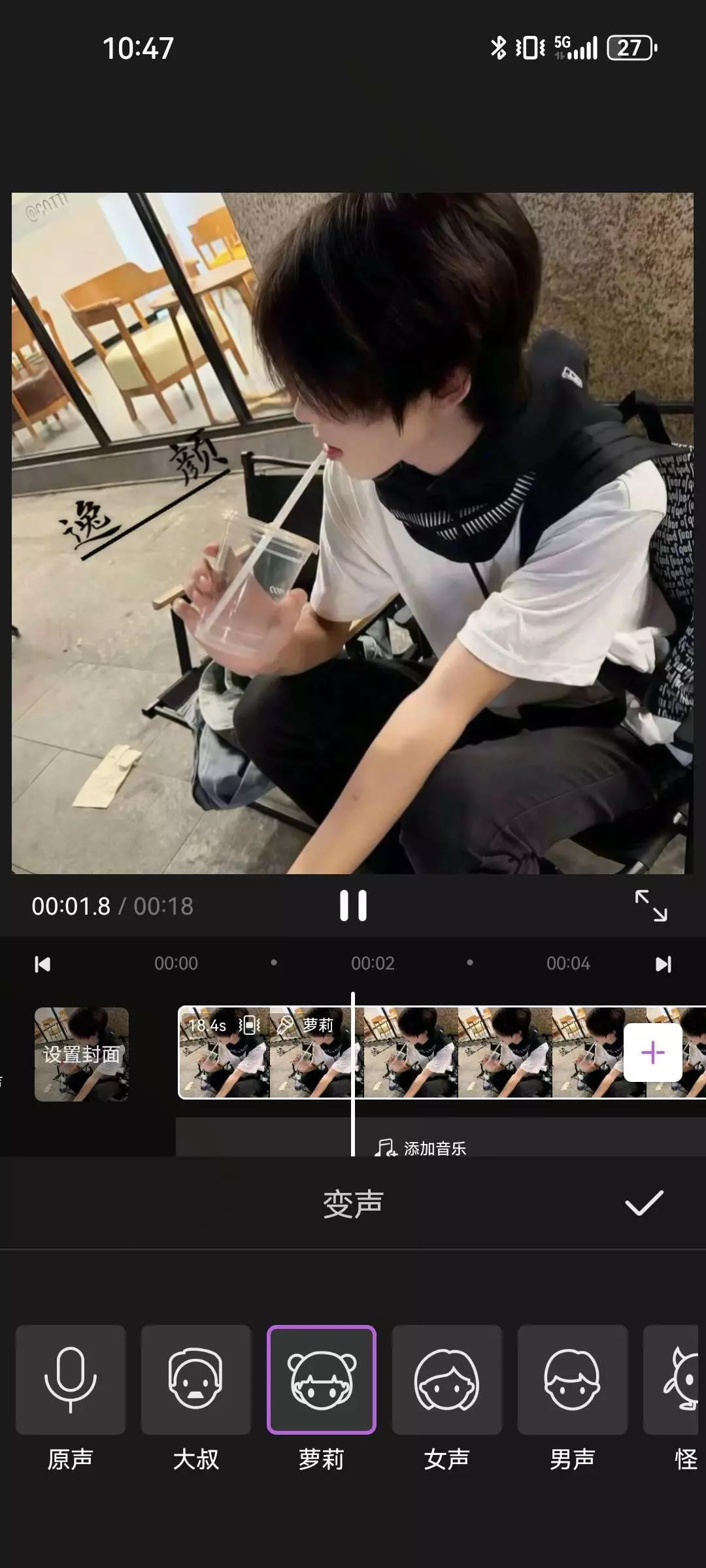Viewport: 706px width, 1568px height.
Task: Confirm the voice change with the checkmark
Action: point(644,1203)
